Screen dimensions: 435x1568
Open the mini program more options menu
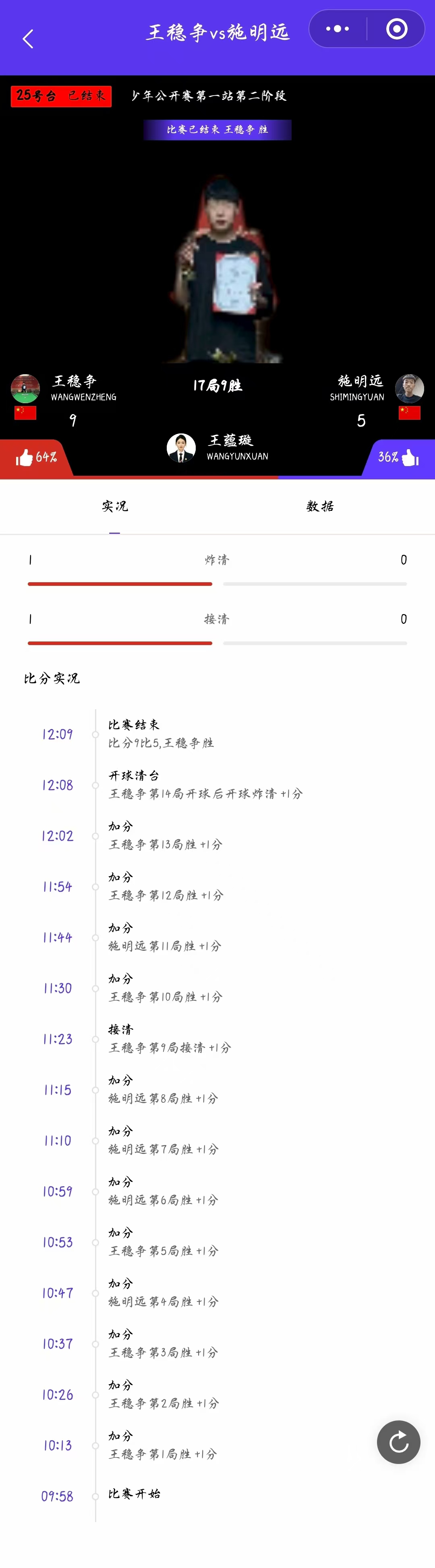(338, 29)
